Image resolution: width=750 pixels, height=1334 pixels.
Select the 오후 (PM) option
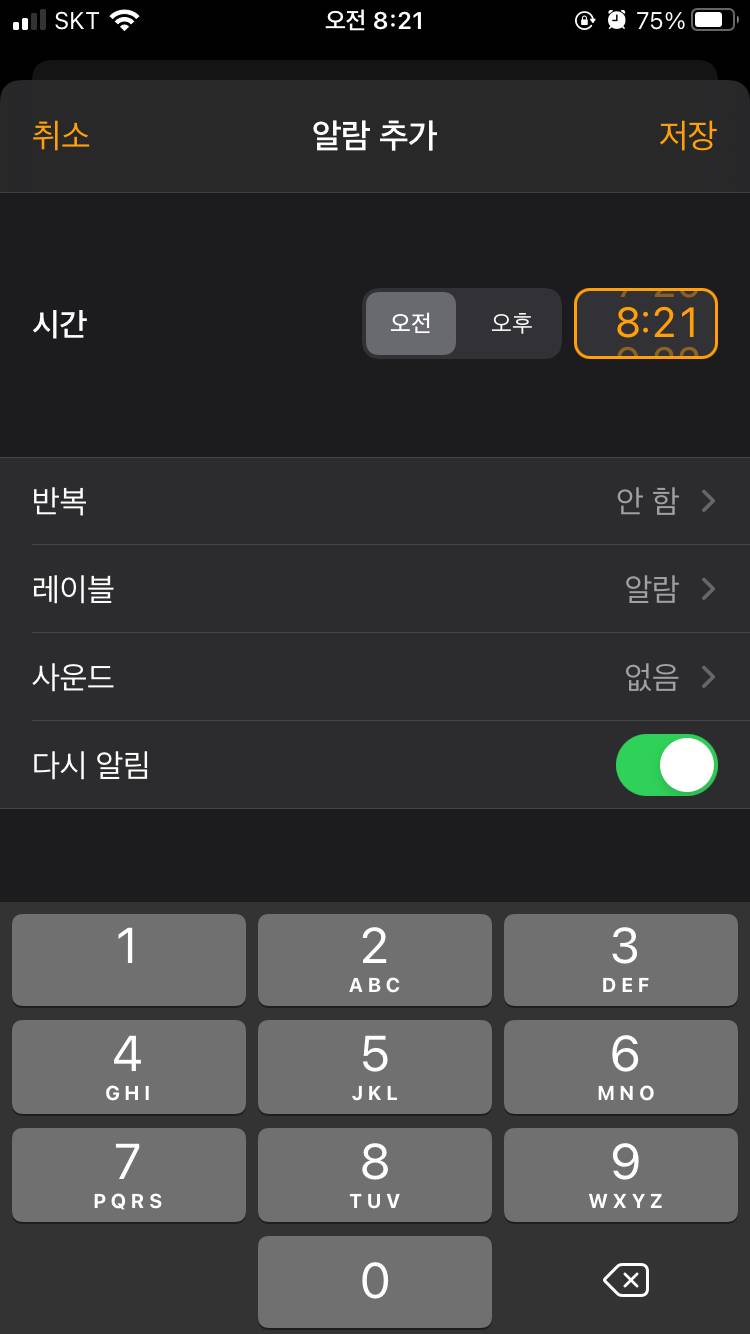click(511, 323)
